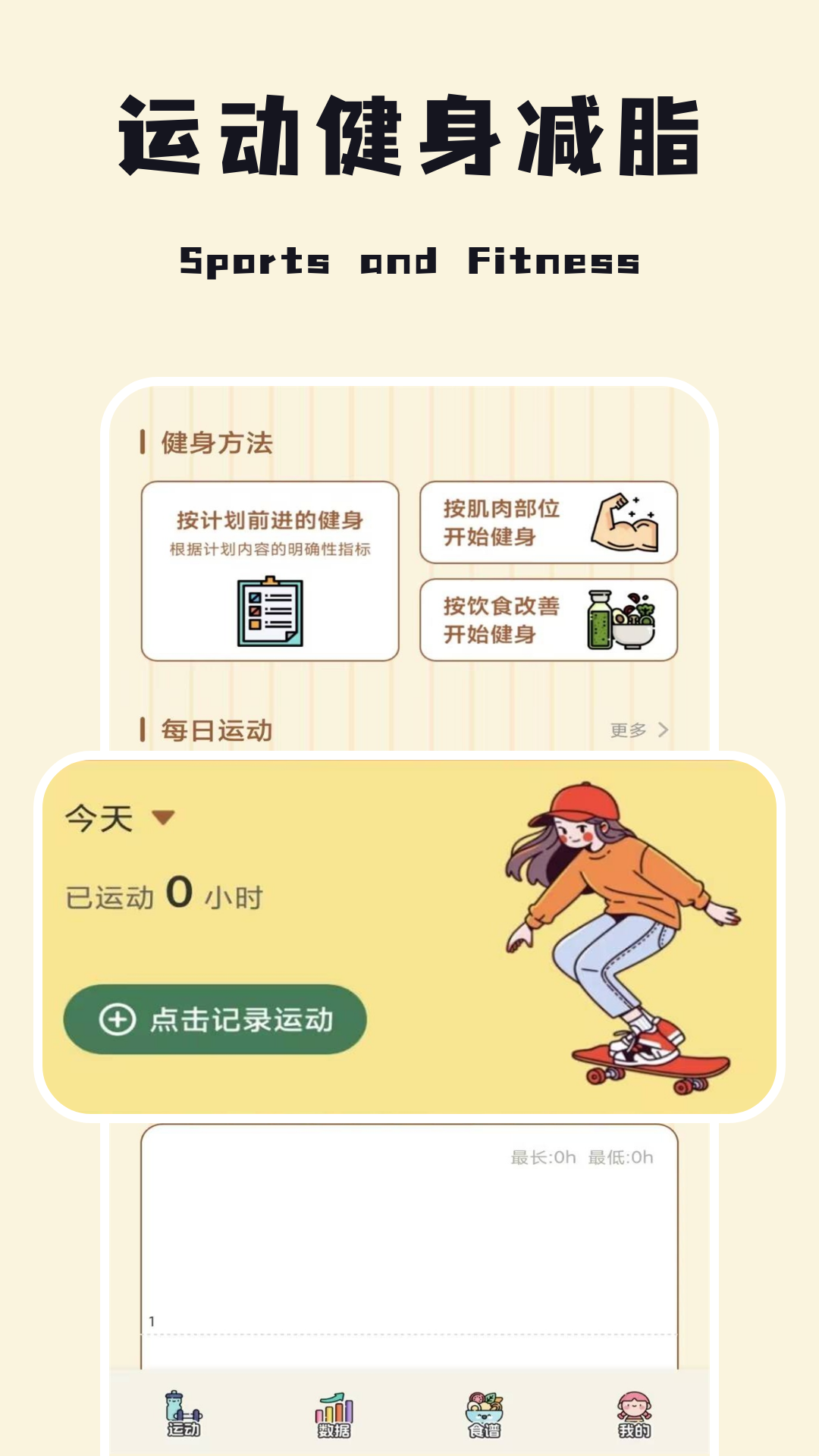Click the clipboard checklist icon on plan card

tap(271, 614)
